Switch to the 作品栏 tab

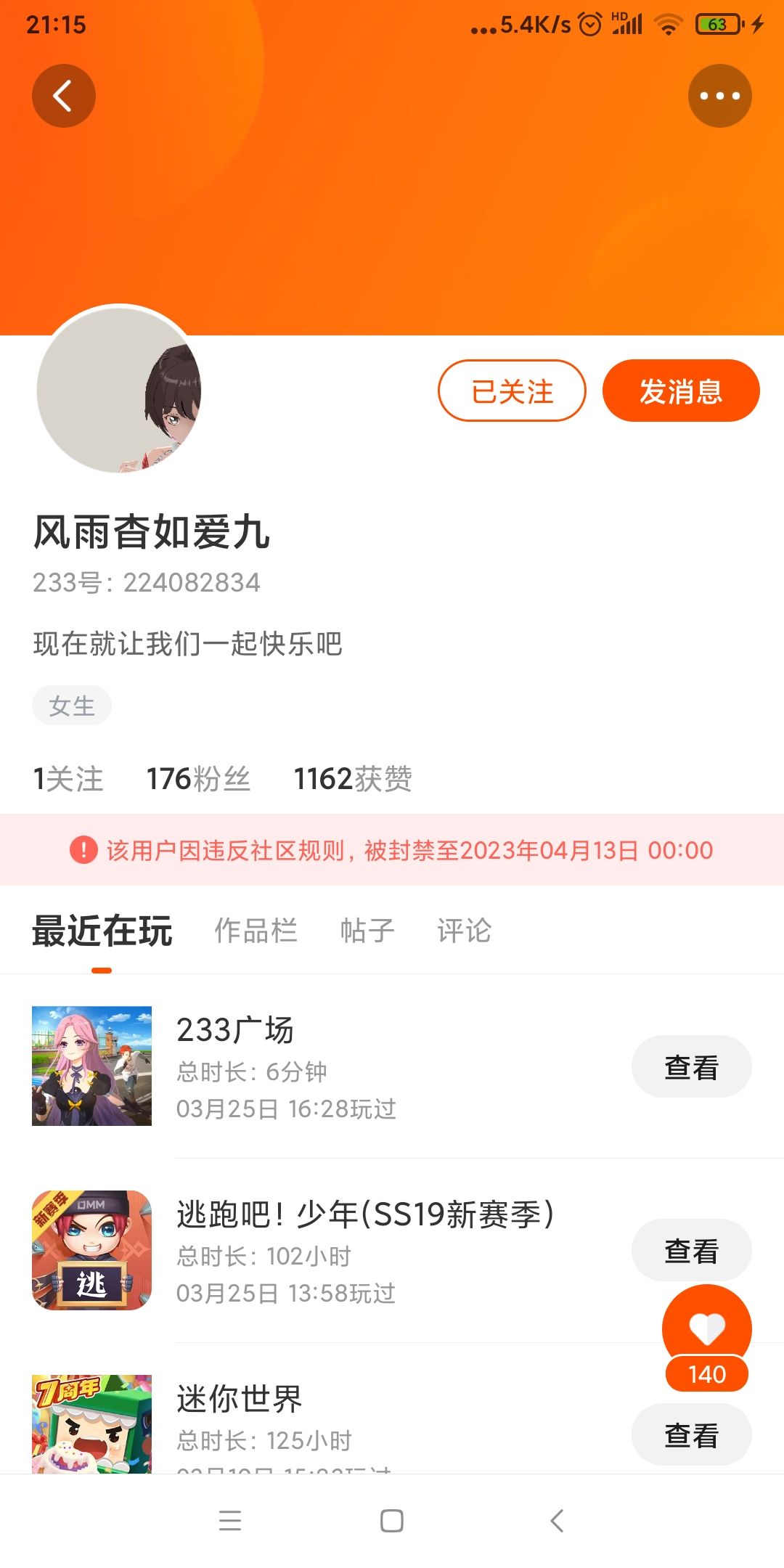(x=256, y=931)
